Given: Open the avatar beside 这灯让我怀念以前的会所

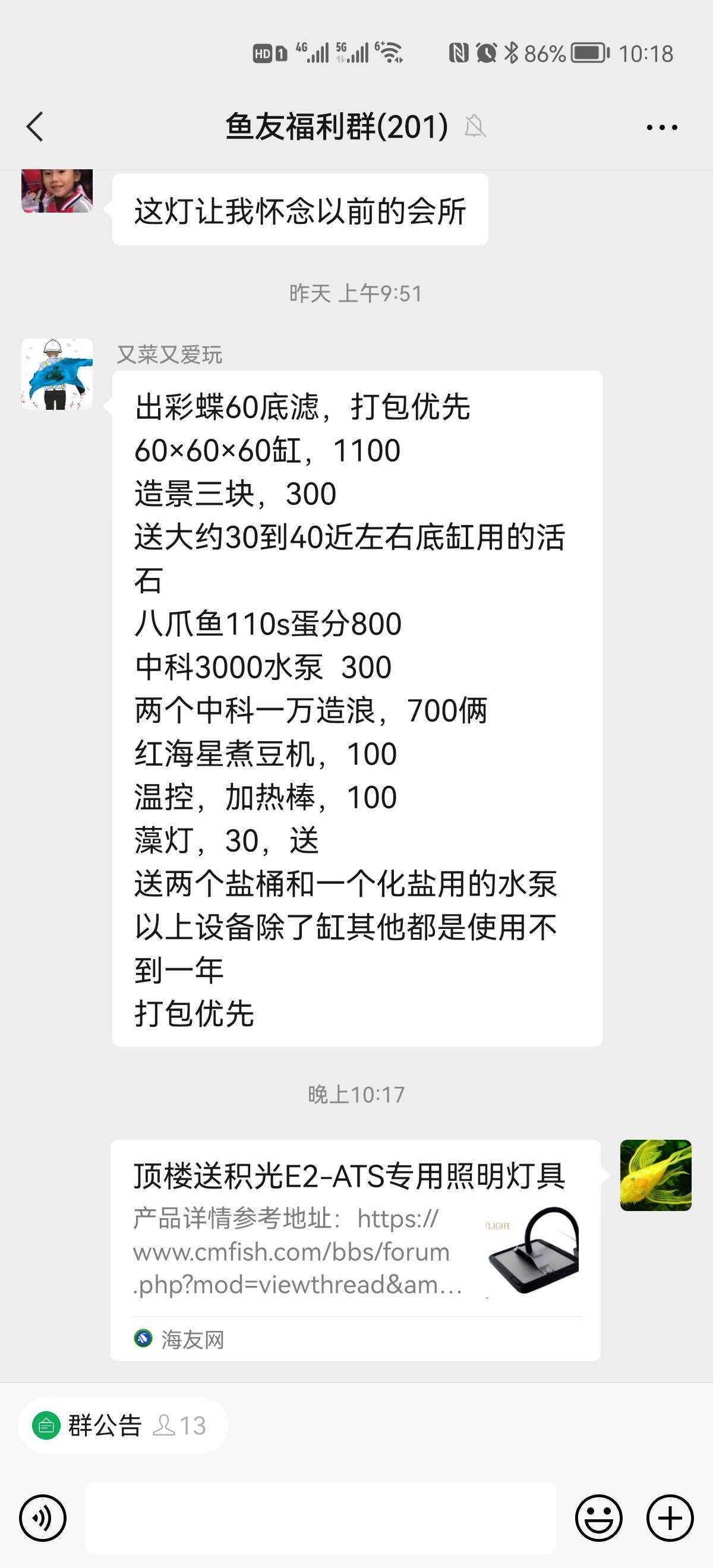Looking at the screenshot, I should pos(57,191).
